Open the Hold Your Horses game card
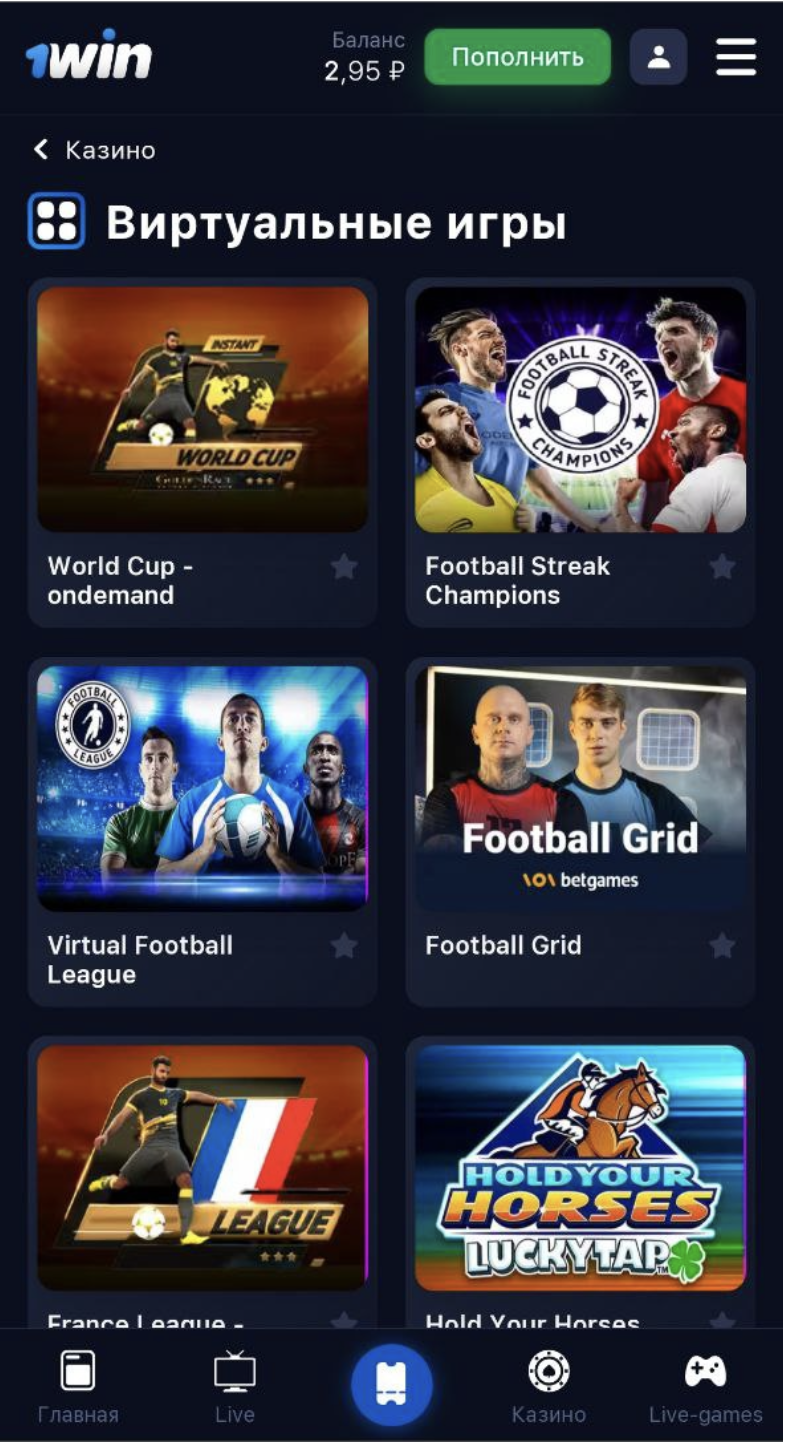The width and height of the screenshot is (786, 1442). (x=580, y=1167)
